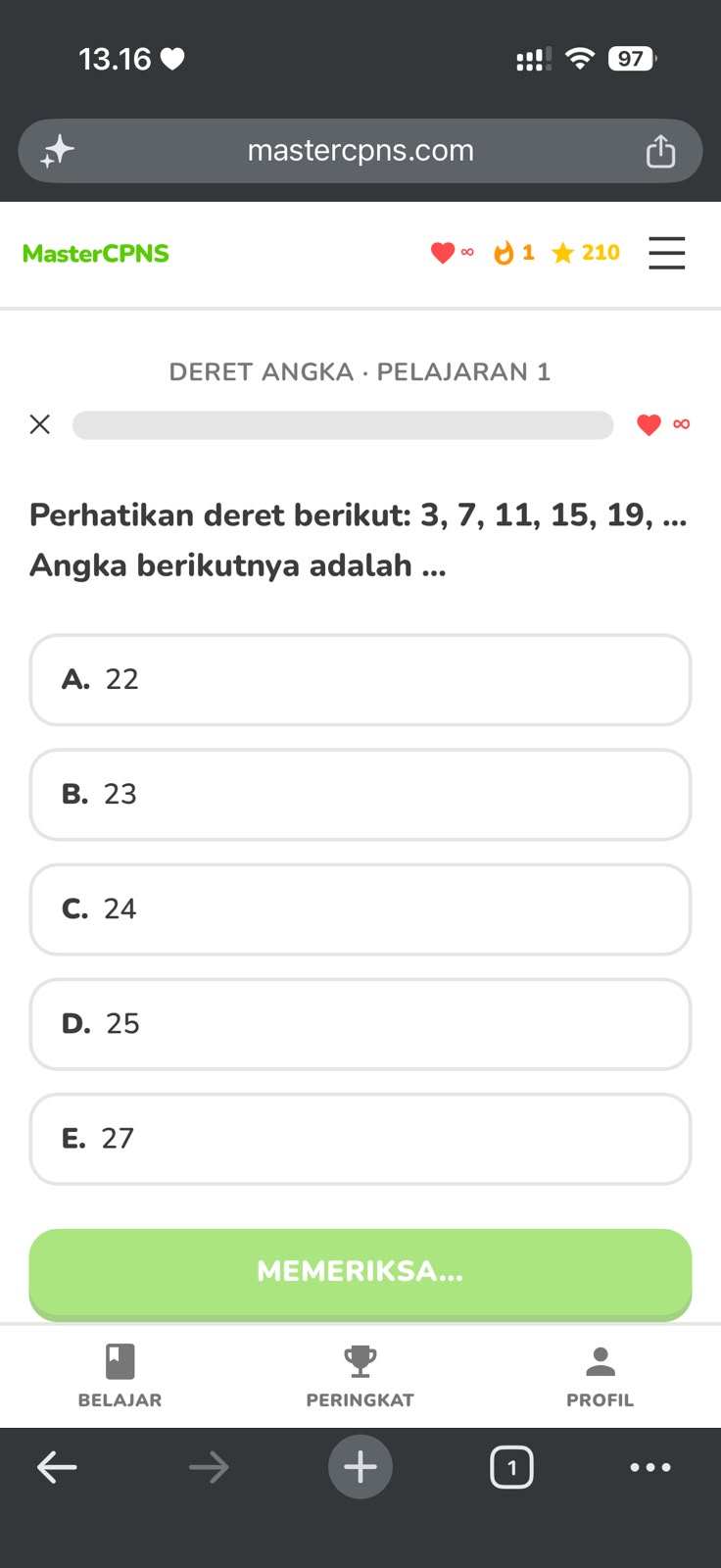The width and height of the screenshot is (721, 1568).
Task: Go to the Profil tab
Action: [601, 1376]
